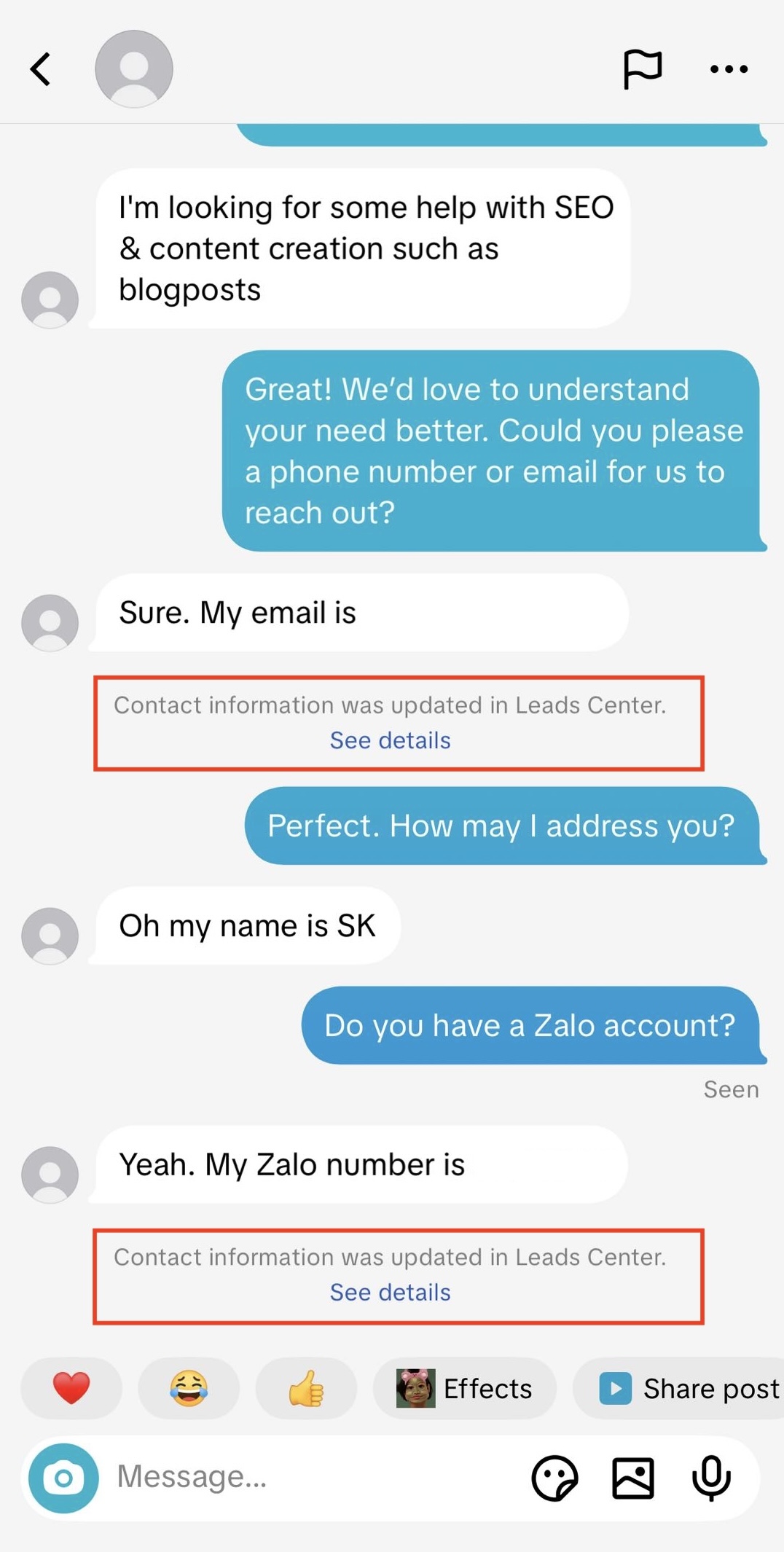This screenshot has width=784, height=1552.
Task: Flag this conversation
Action: pyautogui.click(x=642, y=69)
